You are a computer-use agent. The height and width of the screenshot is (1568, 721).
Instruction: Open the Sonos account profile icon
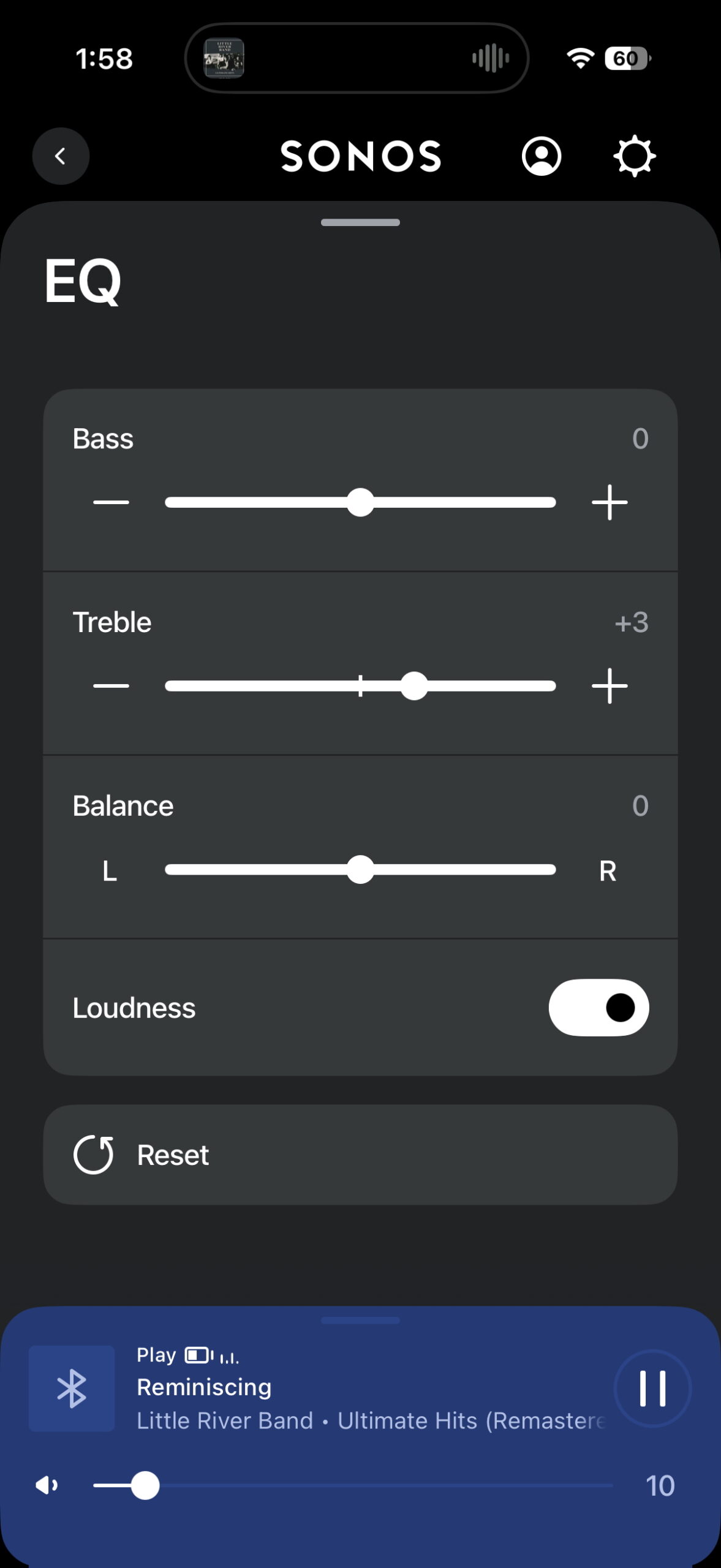pos(542,157)
